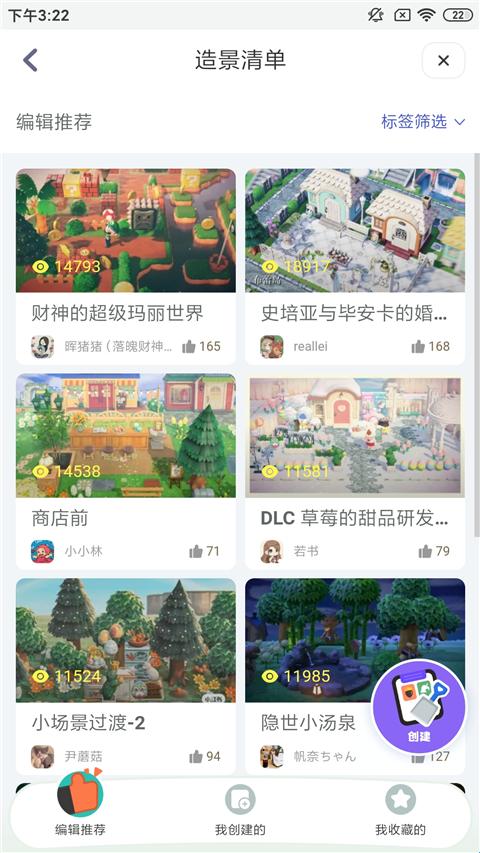
Task: Close the 造景清单 page
Action: 443,60
